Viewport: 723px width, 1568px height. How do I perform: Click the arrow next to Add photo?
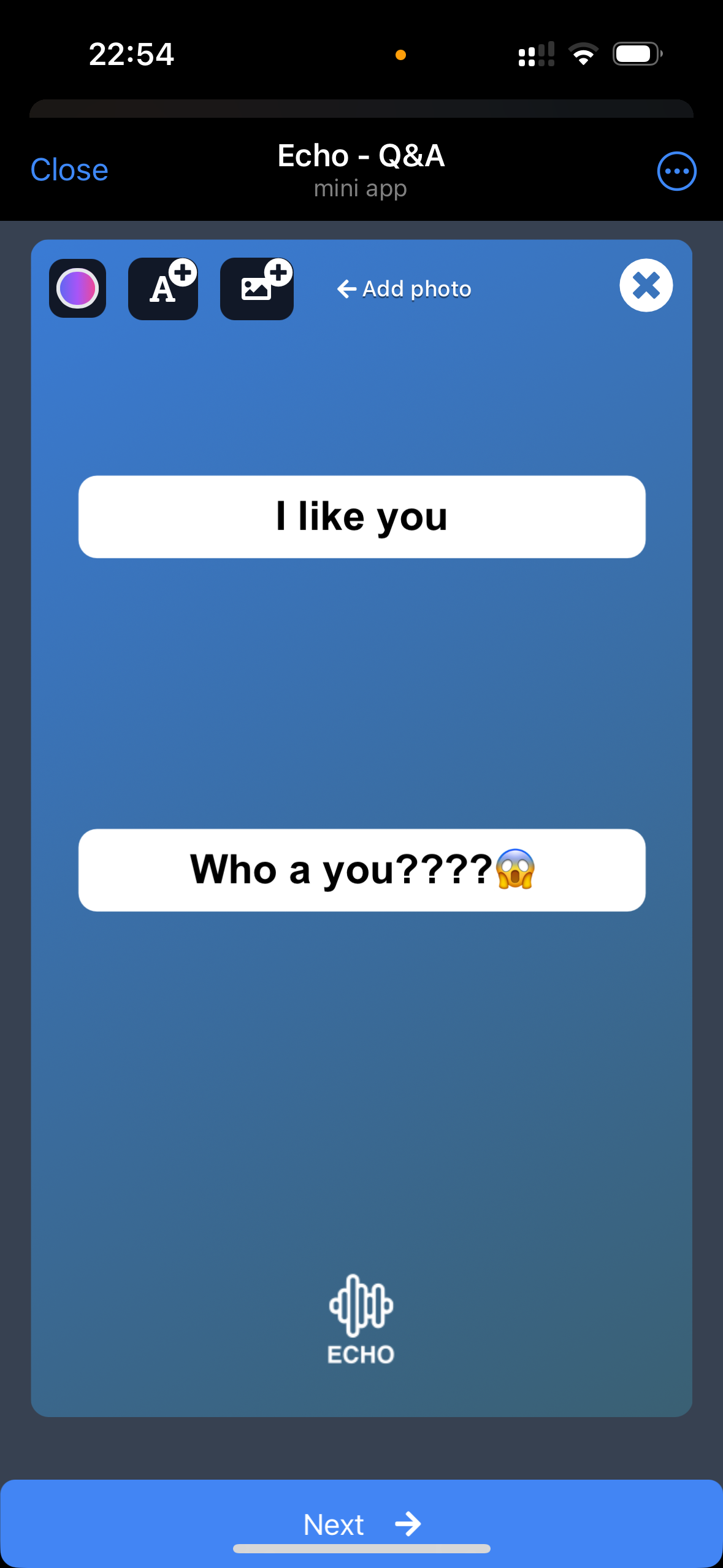point(345,288)
